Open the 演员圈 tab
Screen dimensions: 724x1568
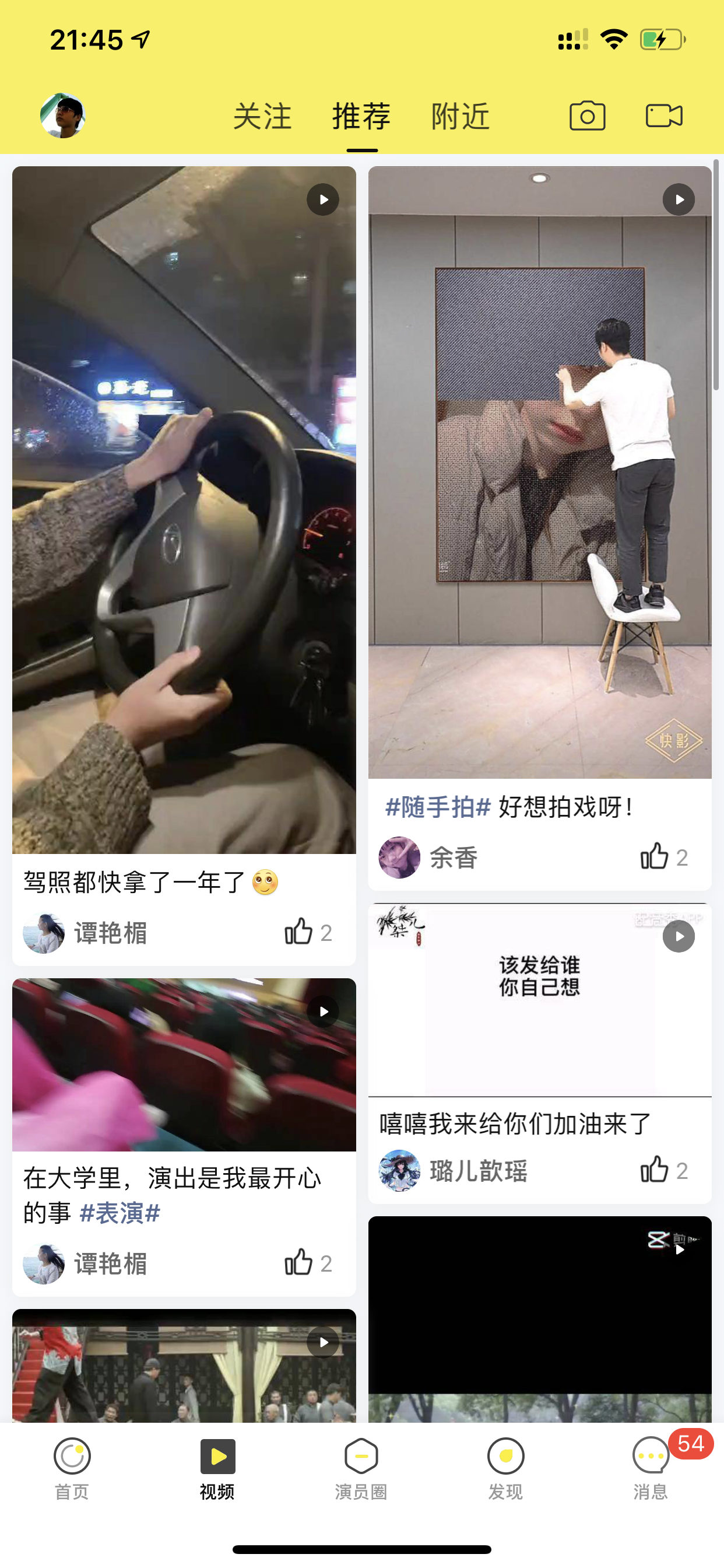[361, 1467]
